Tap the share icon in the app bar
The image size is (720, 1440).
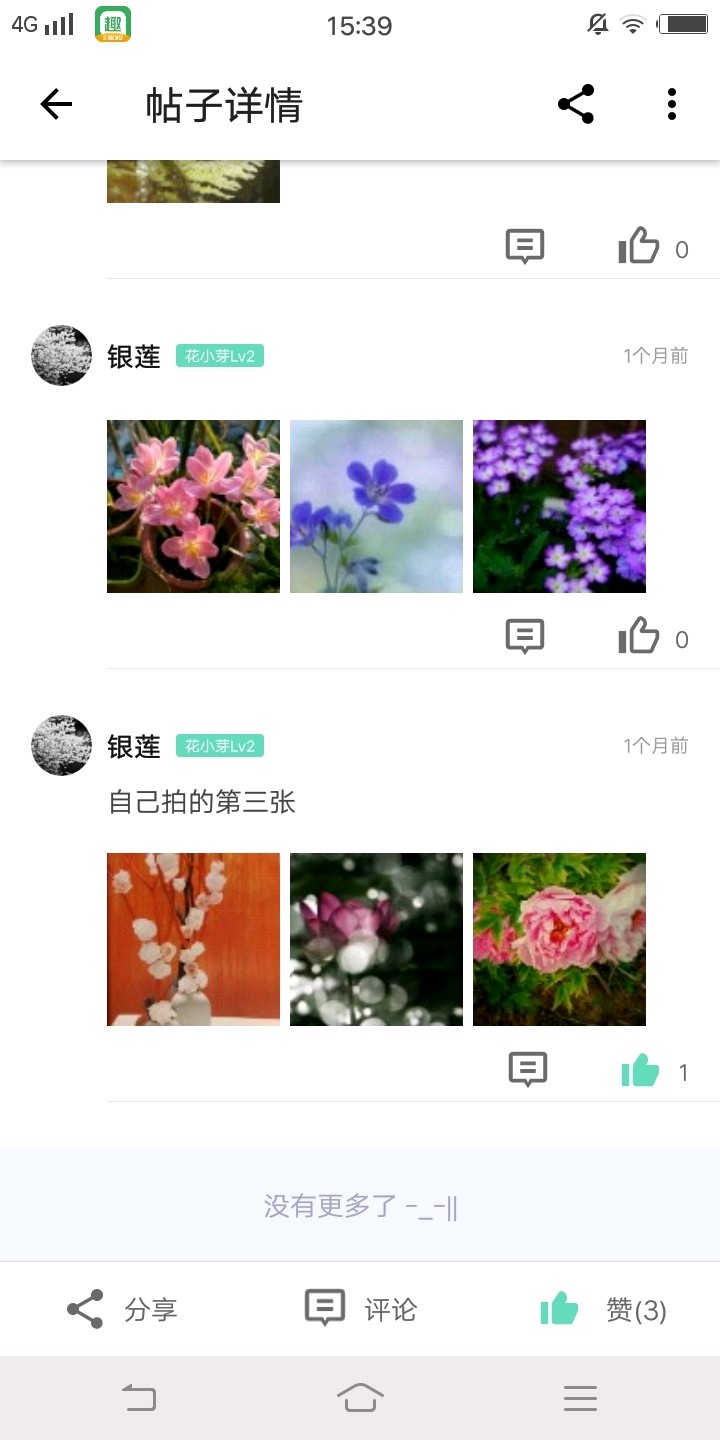[576, 104]
